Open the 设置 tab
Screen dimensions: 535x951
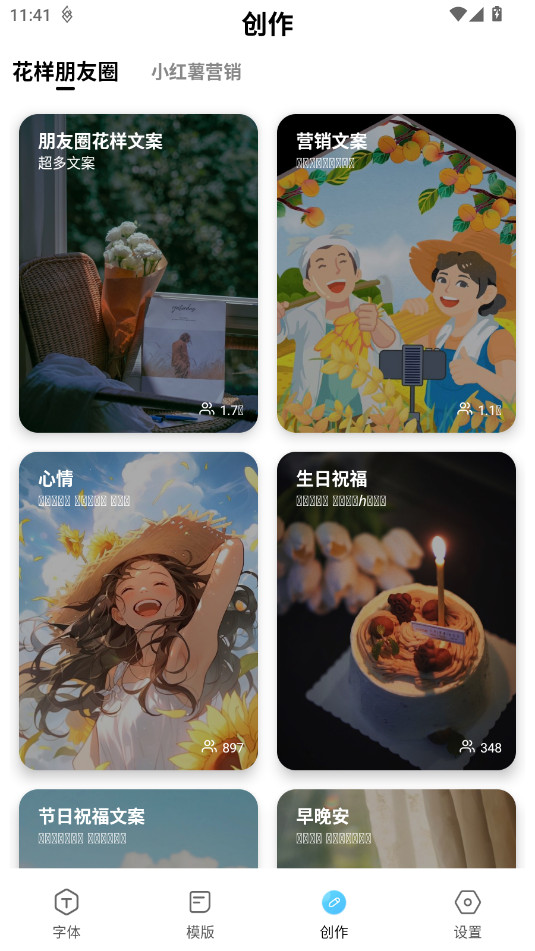[468, 914]
